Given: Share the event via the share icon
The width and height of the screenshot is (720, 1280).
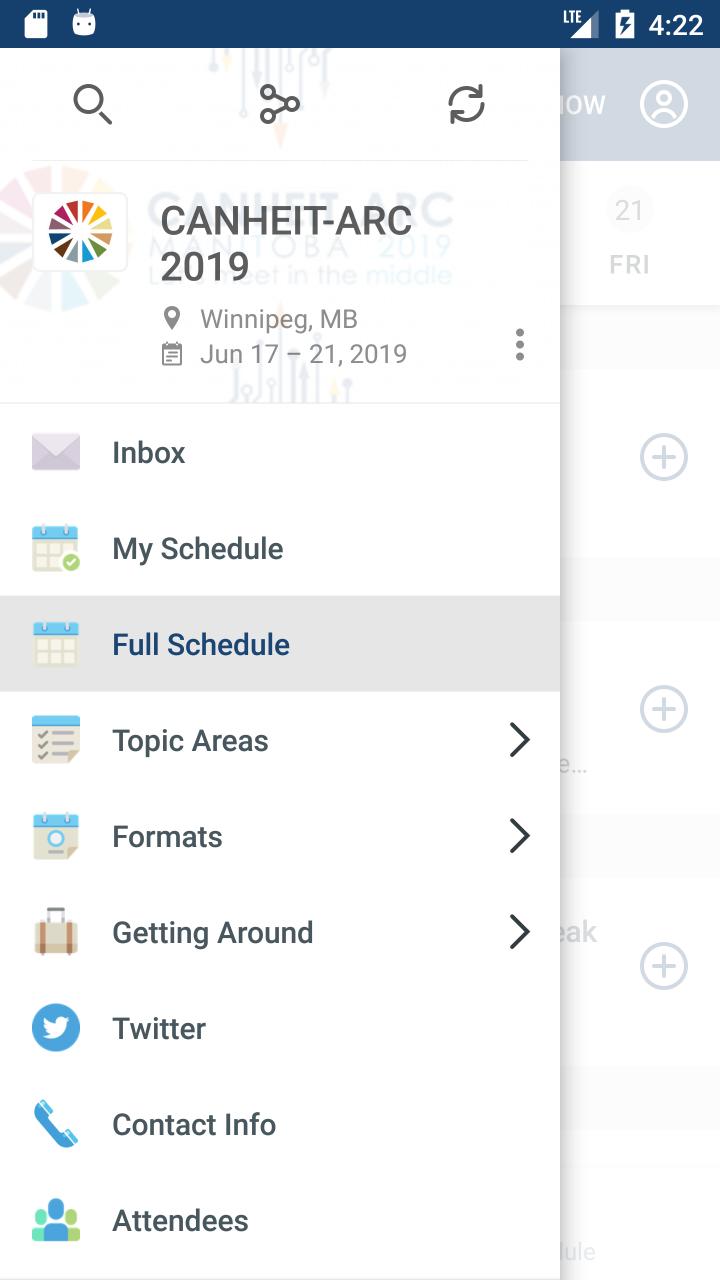Looking at the screenshot, I should 279,104.
